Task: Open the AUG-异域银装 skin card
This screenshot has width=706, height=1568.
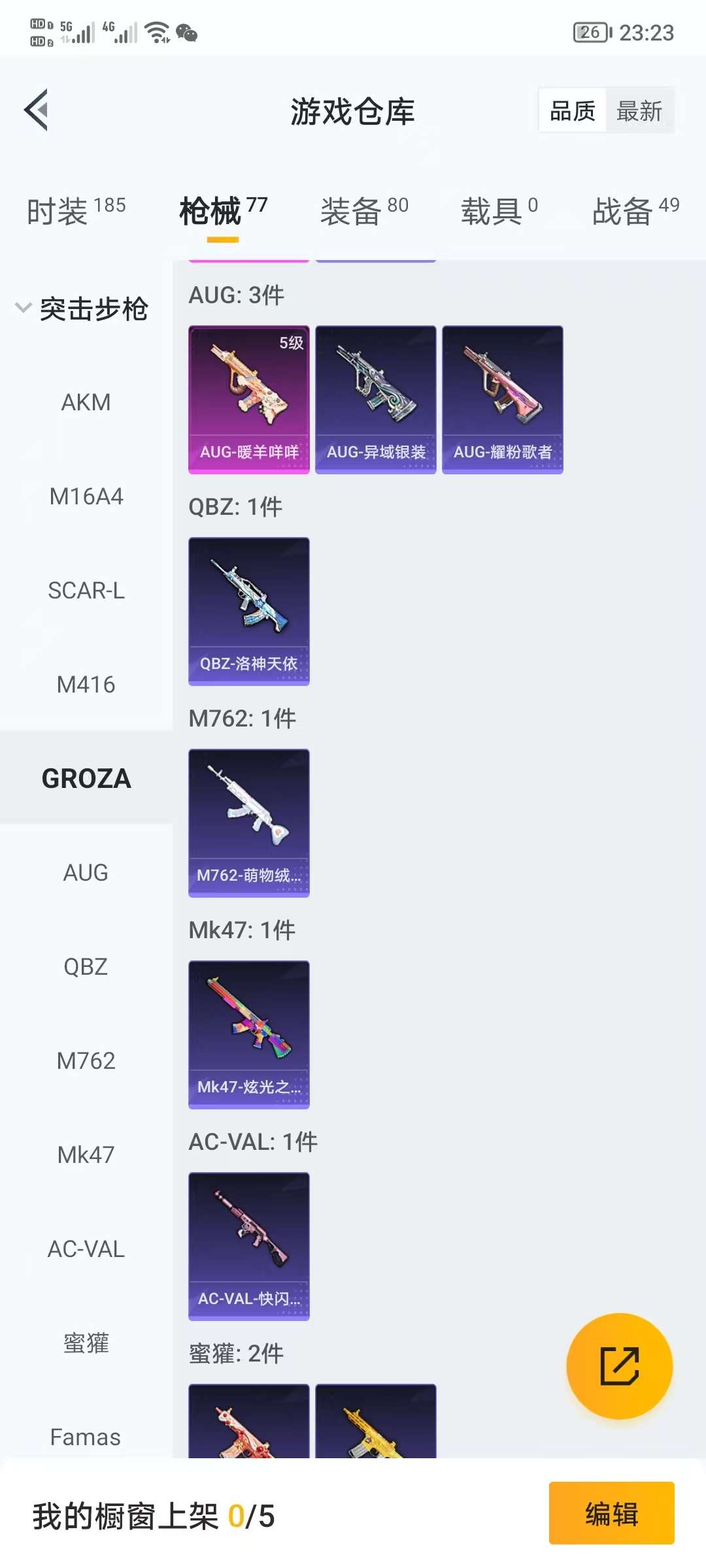Action: (x=375, y=399)
